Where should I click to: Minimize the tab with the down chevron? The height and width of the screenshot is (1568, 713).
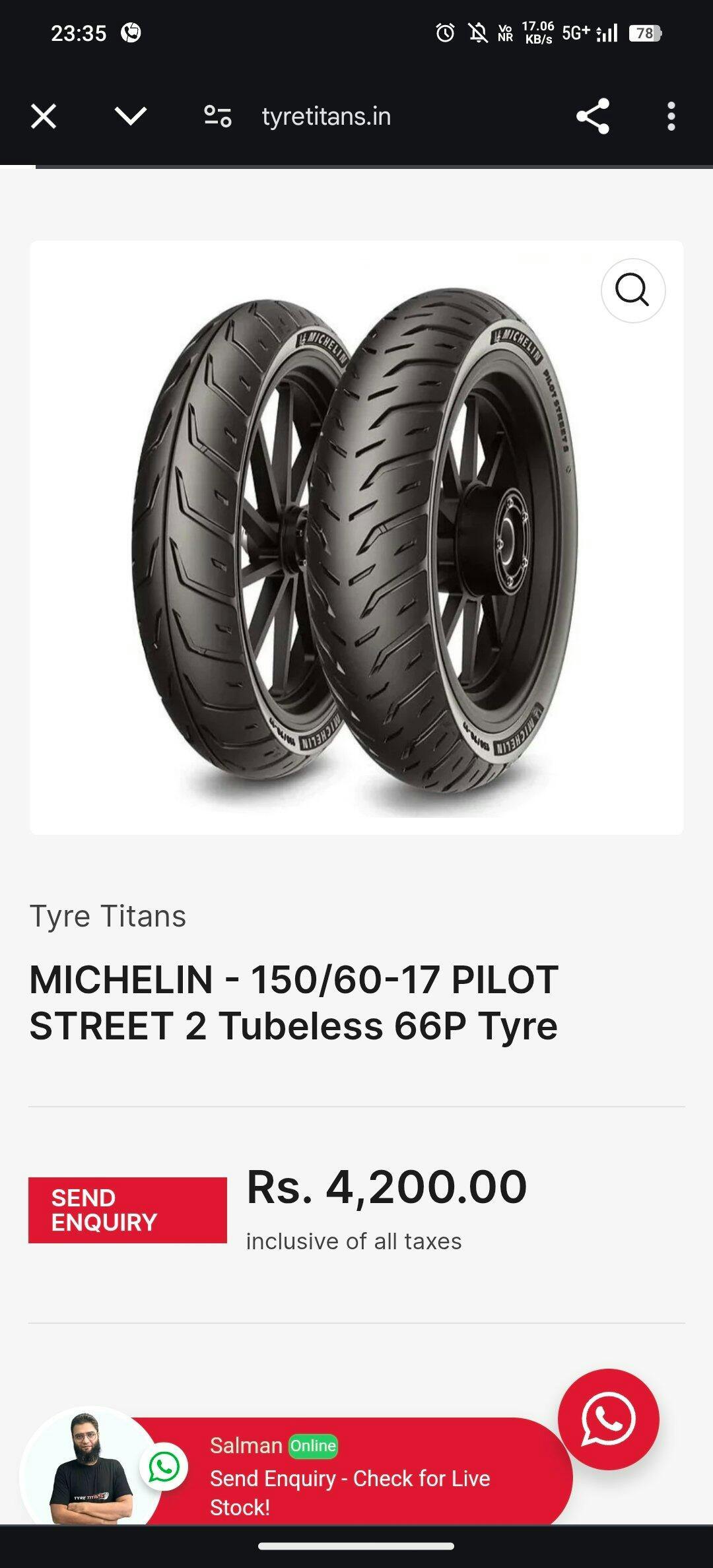(130, 116)
